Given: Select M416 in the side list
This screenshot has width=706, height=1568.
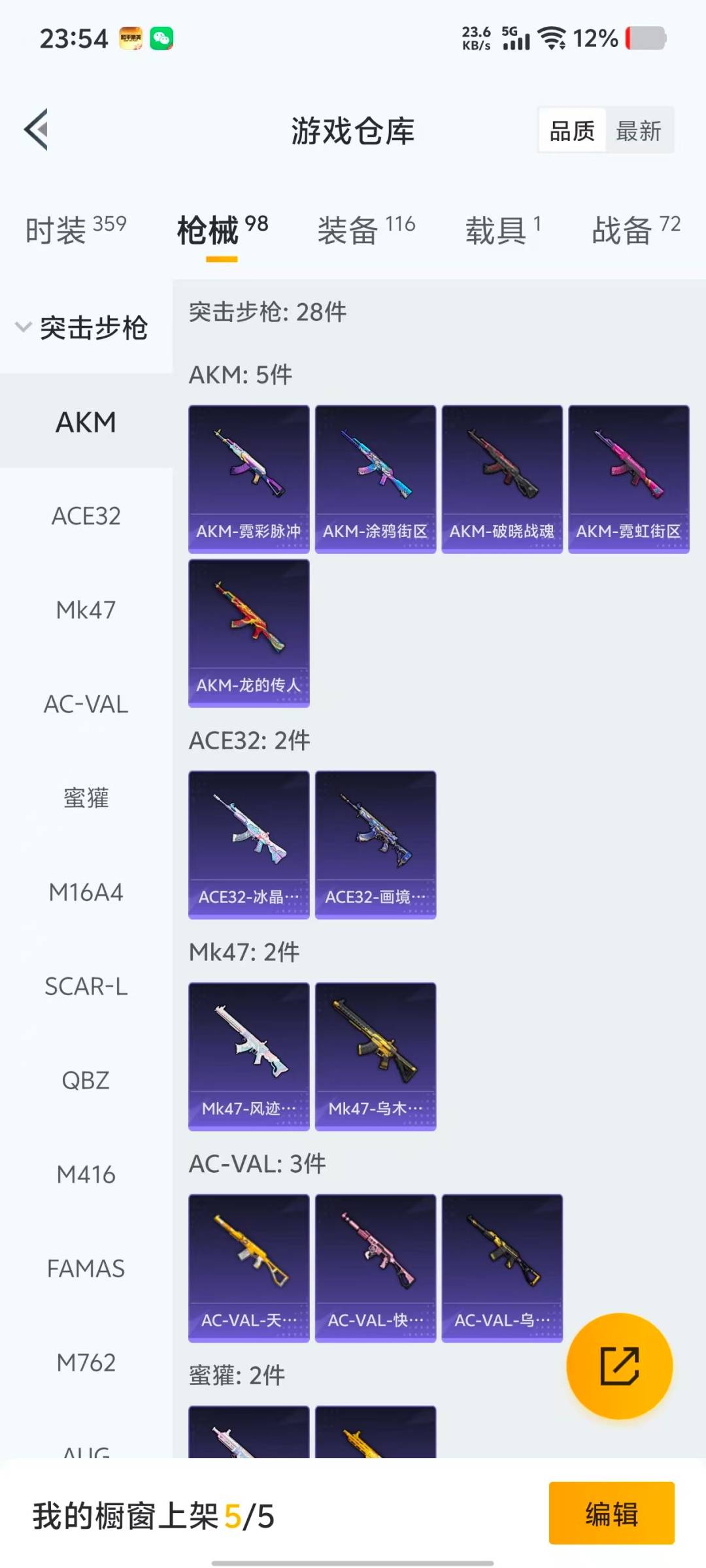Looking at the screenshot, I should 86,1175.
